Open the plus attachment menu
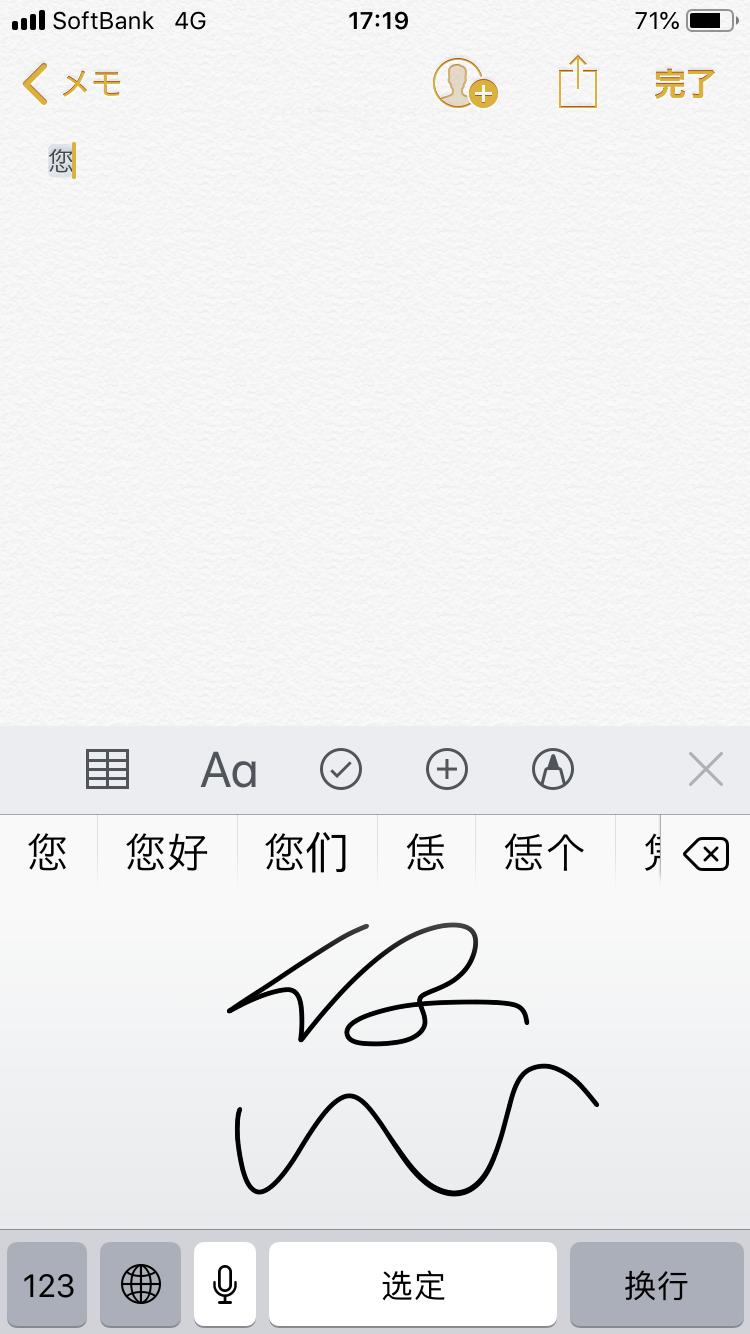The image size is (750, 1334). point(447,770)
